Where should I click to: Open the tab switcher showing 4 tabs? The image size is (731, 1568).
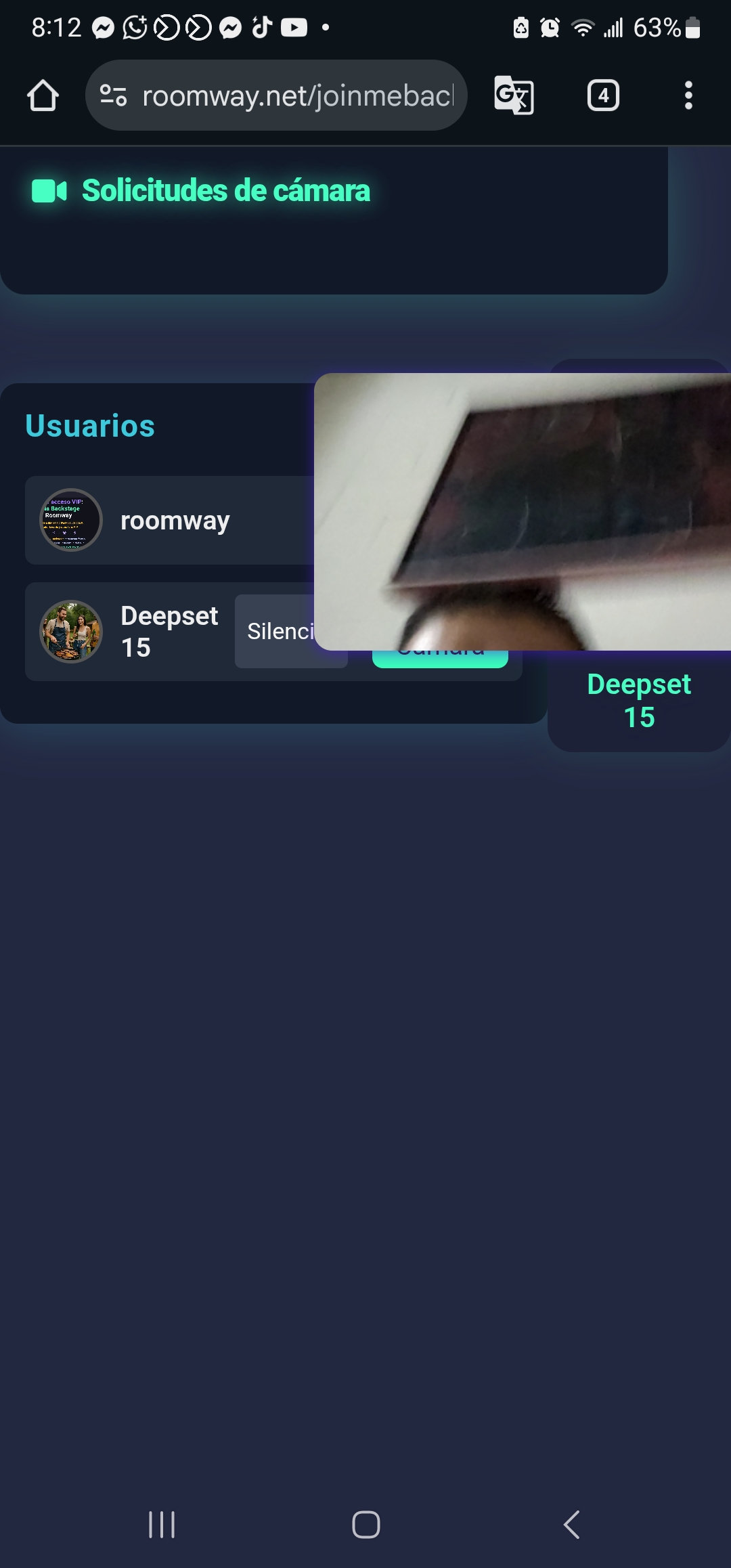(x=602, y=95)
